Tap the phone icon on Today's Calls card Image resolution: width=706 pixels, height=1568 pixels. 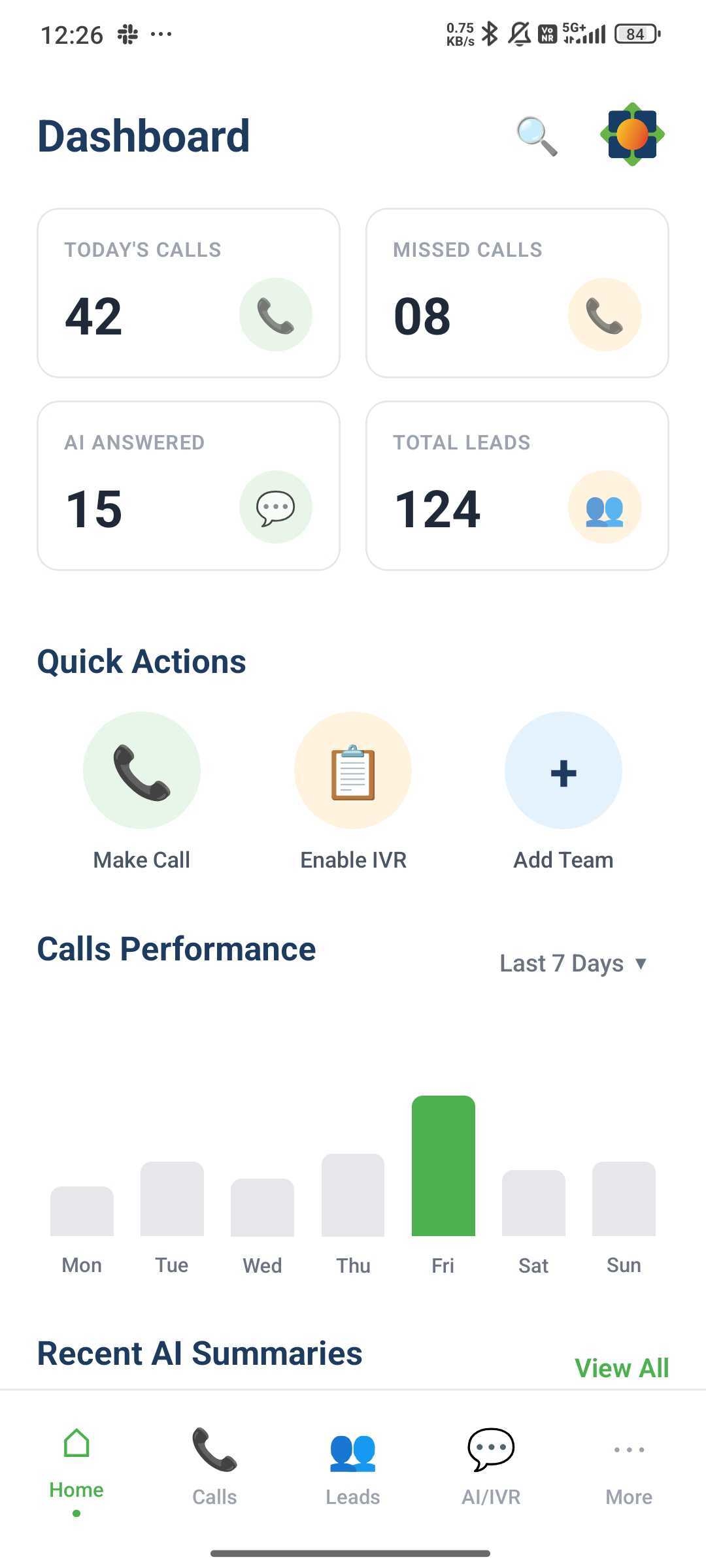(275, 315)
